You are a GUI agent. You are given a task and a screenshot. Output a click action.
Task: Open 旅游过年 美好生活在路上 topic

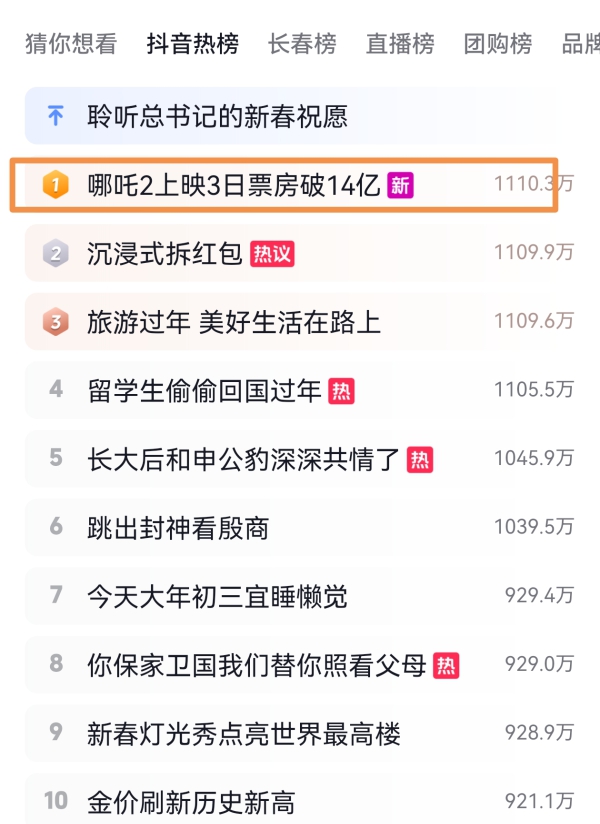[x=300, y=322]
